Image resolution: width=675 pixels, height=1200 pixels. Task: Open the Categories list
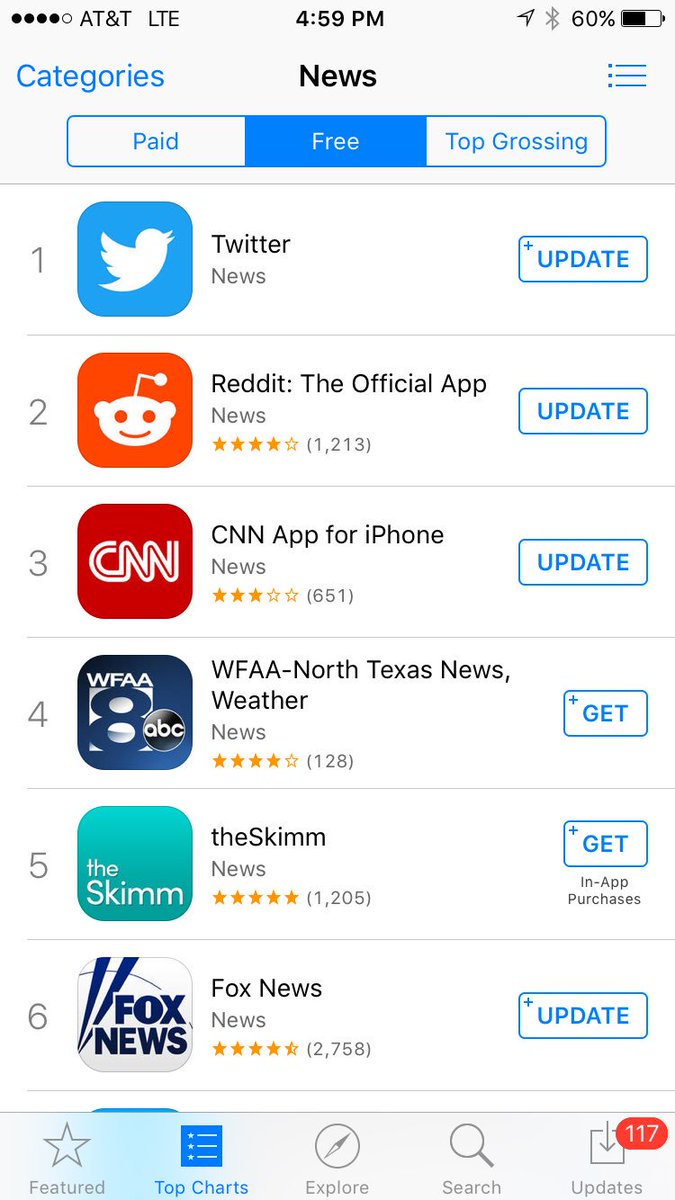(90, 76)
